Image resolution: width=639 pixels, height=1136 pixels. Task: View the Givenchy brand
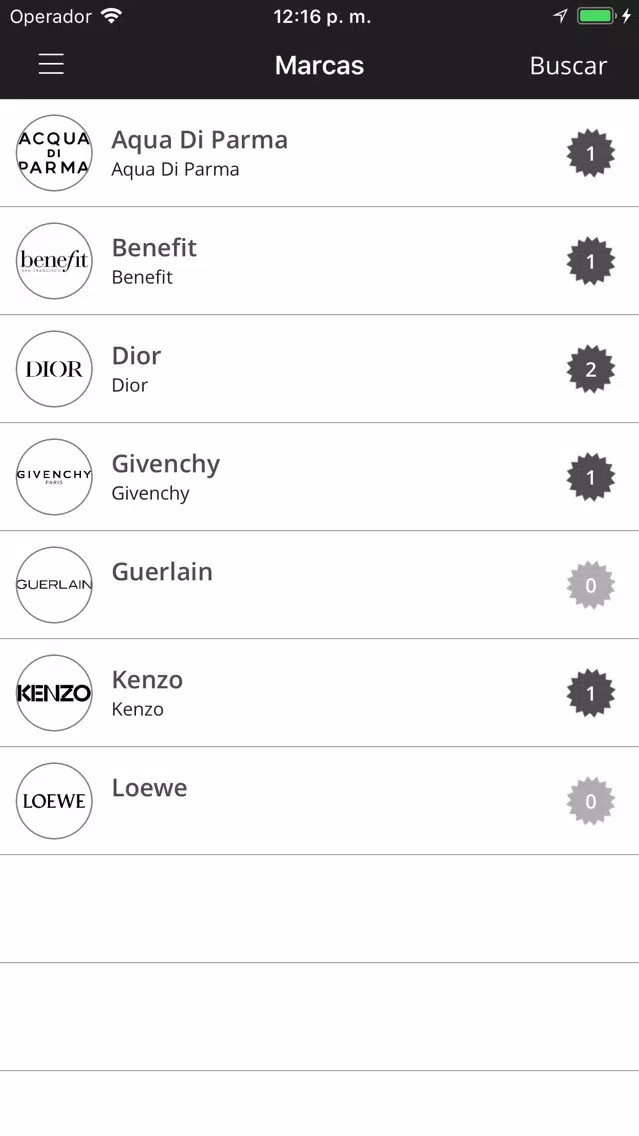320,477
